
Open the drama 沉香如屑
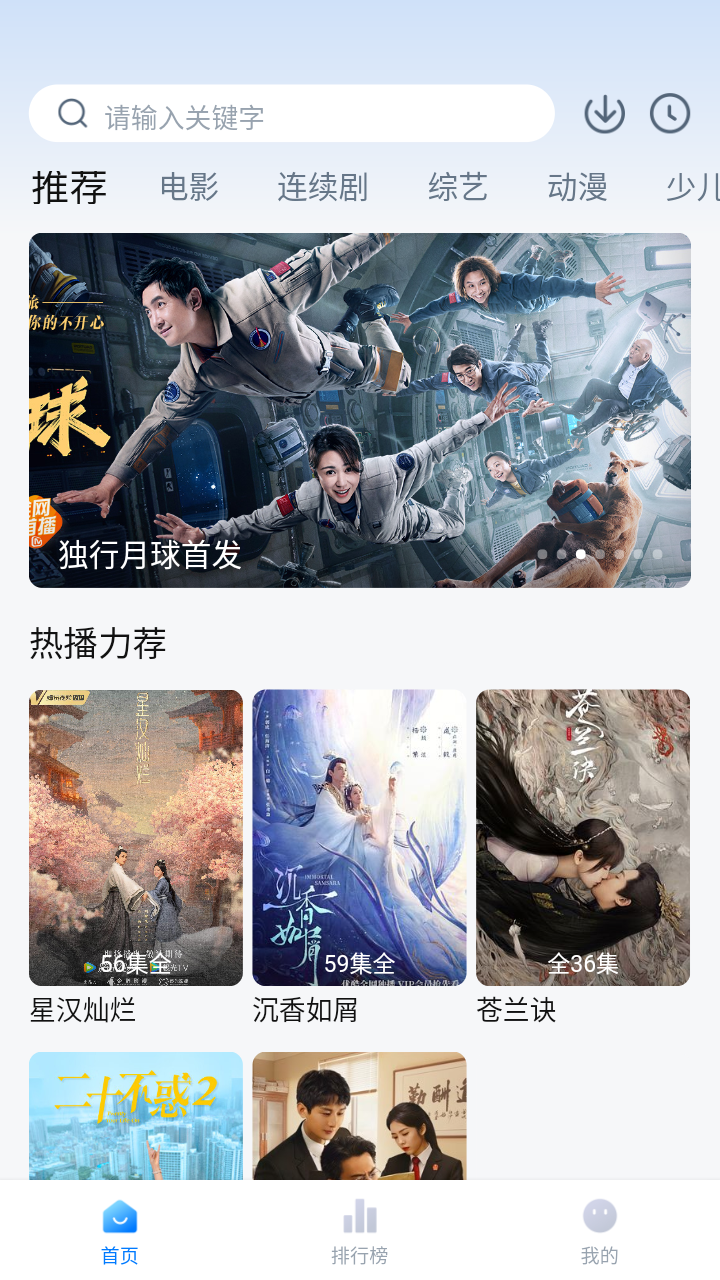(x=359, y=838)
